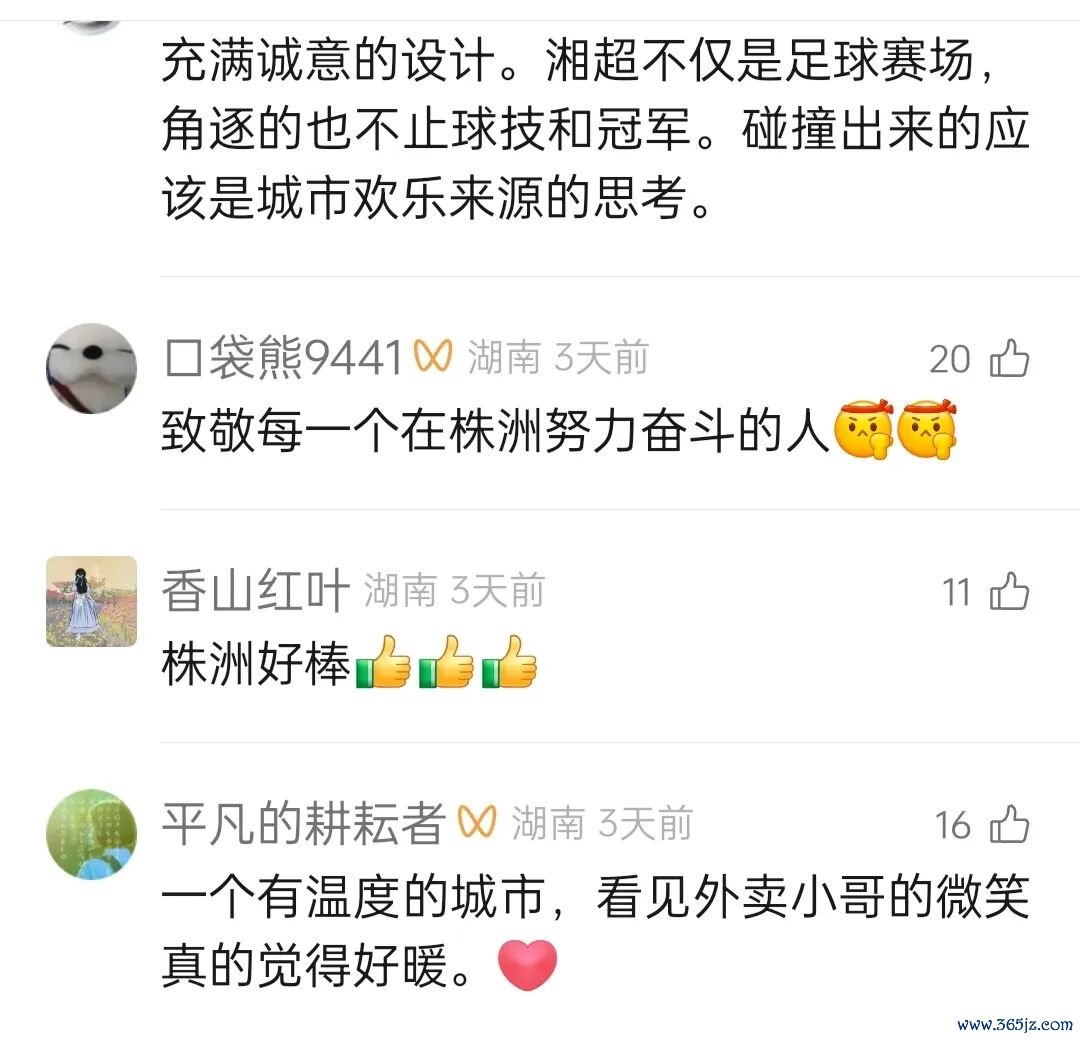Like the comment by 口袋熊9441

click(x=1009, y=359)
